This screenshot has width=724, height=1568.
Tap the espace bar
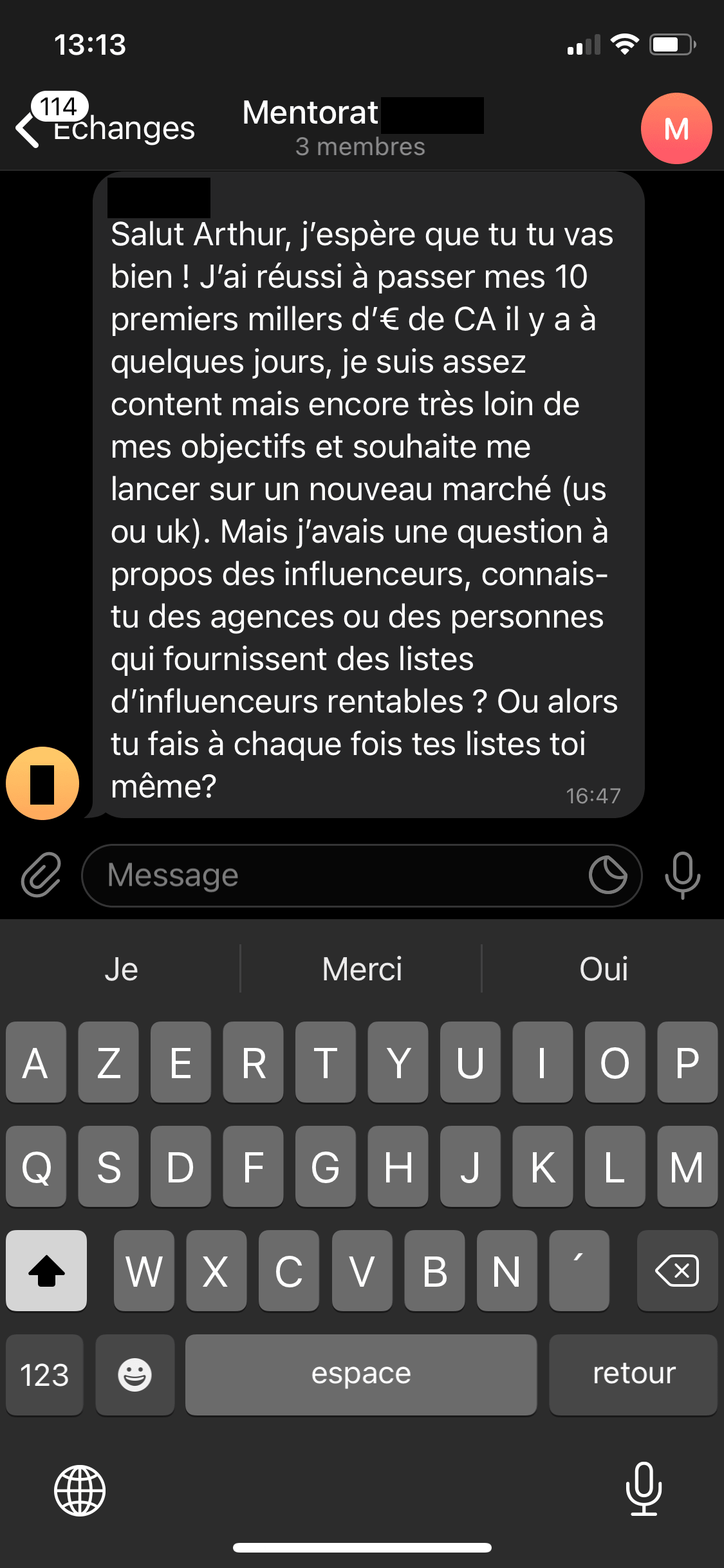(x=361, y=1375)
